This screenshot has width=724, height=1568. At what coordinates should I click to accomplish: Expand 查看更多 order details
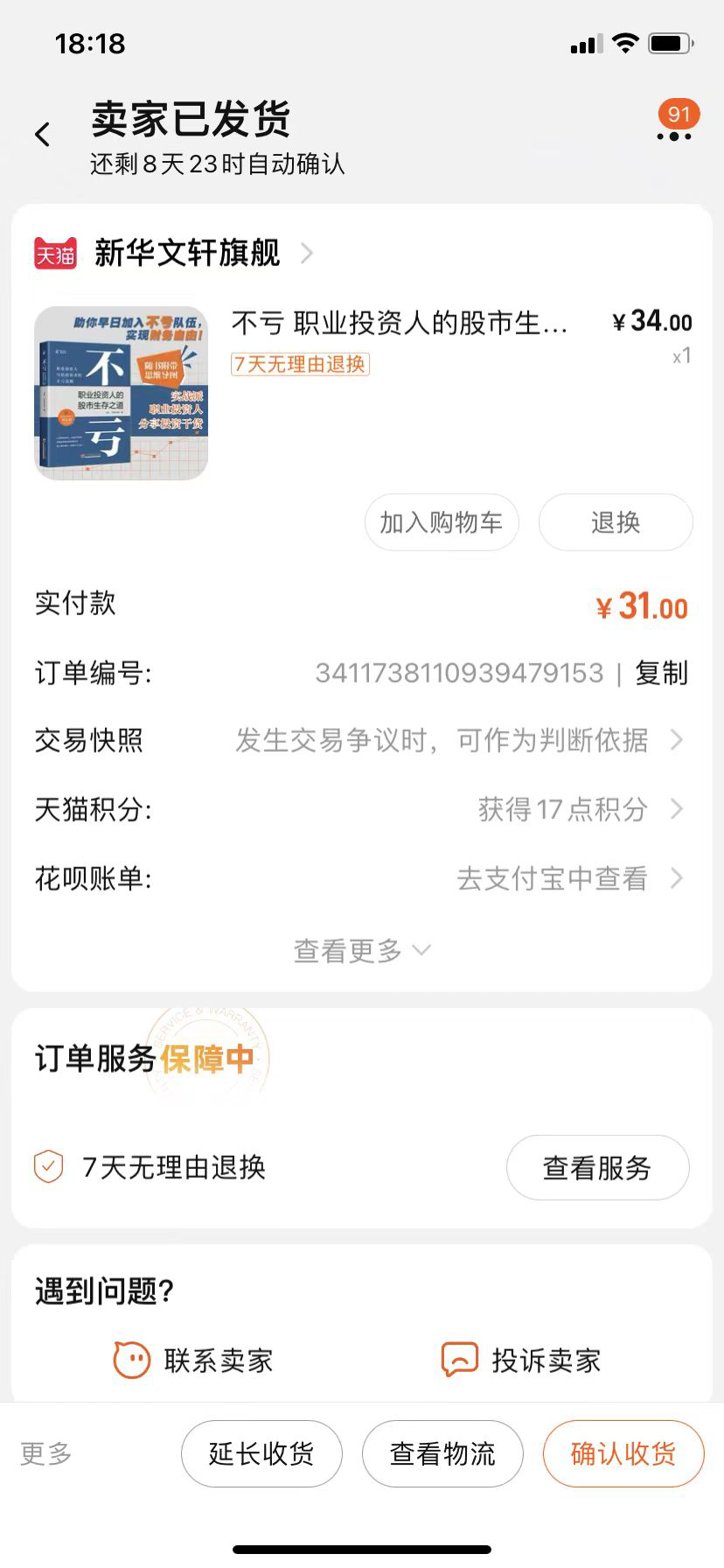pyautogui.click(x=361, y=950)
